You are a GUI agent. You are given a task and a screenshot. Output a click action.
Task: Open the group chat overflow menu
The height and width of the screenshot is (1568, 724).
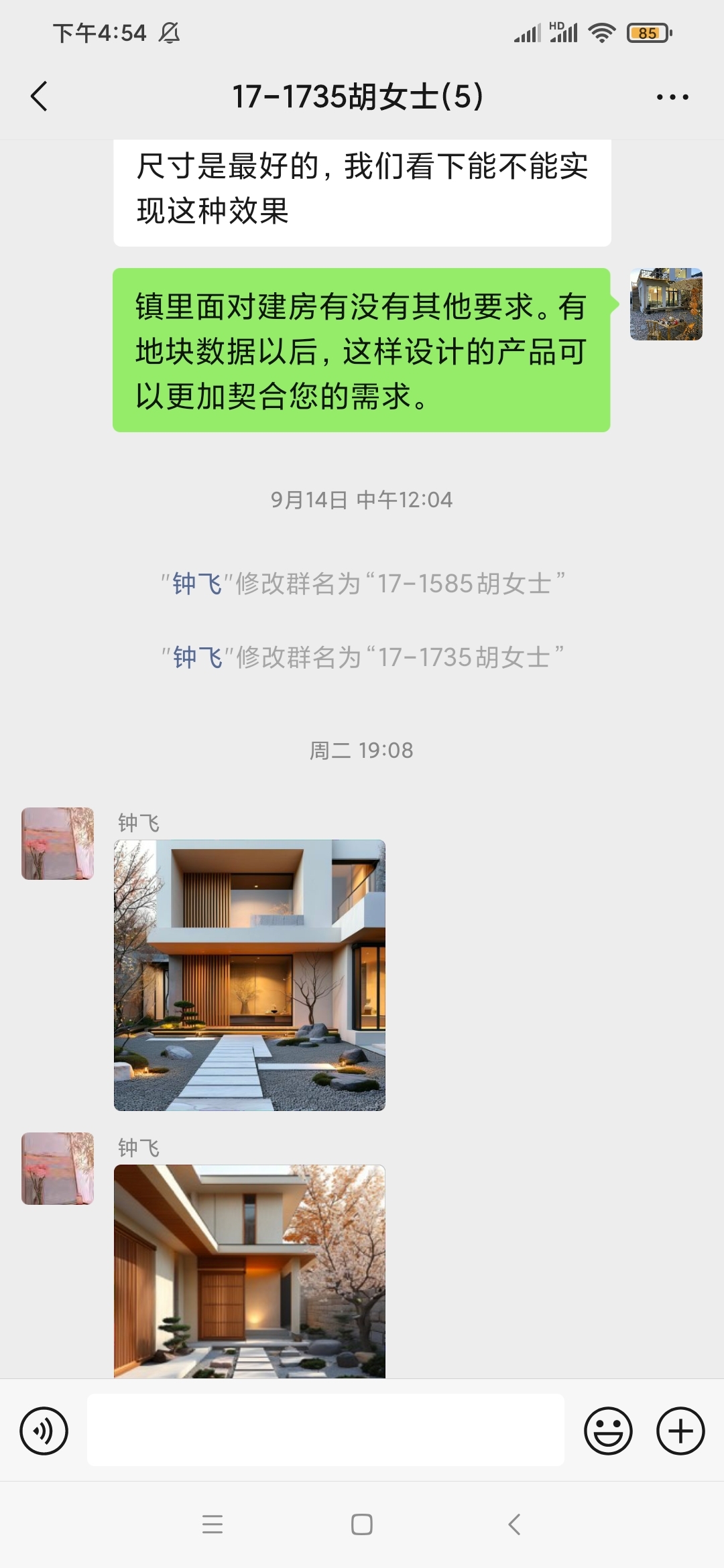pyautogui.click(x=672, y=97)
